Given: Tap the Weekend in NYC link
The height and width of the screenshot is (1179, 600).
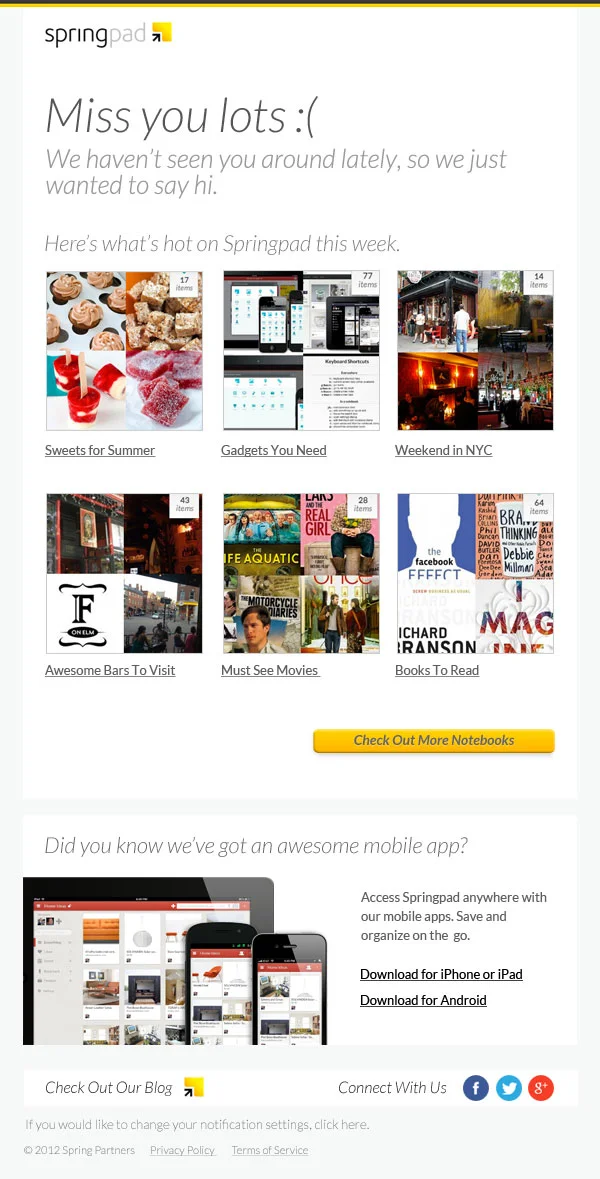Looking at the screenshot, I should click(444, 450).
